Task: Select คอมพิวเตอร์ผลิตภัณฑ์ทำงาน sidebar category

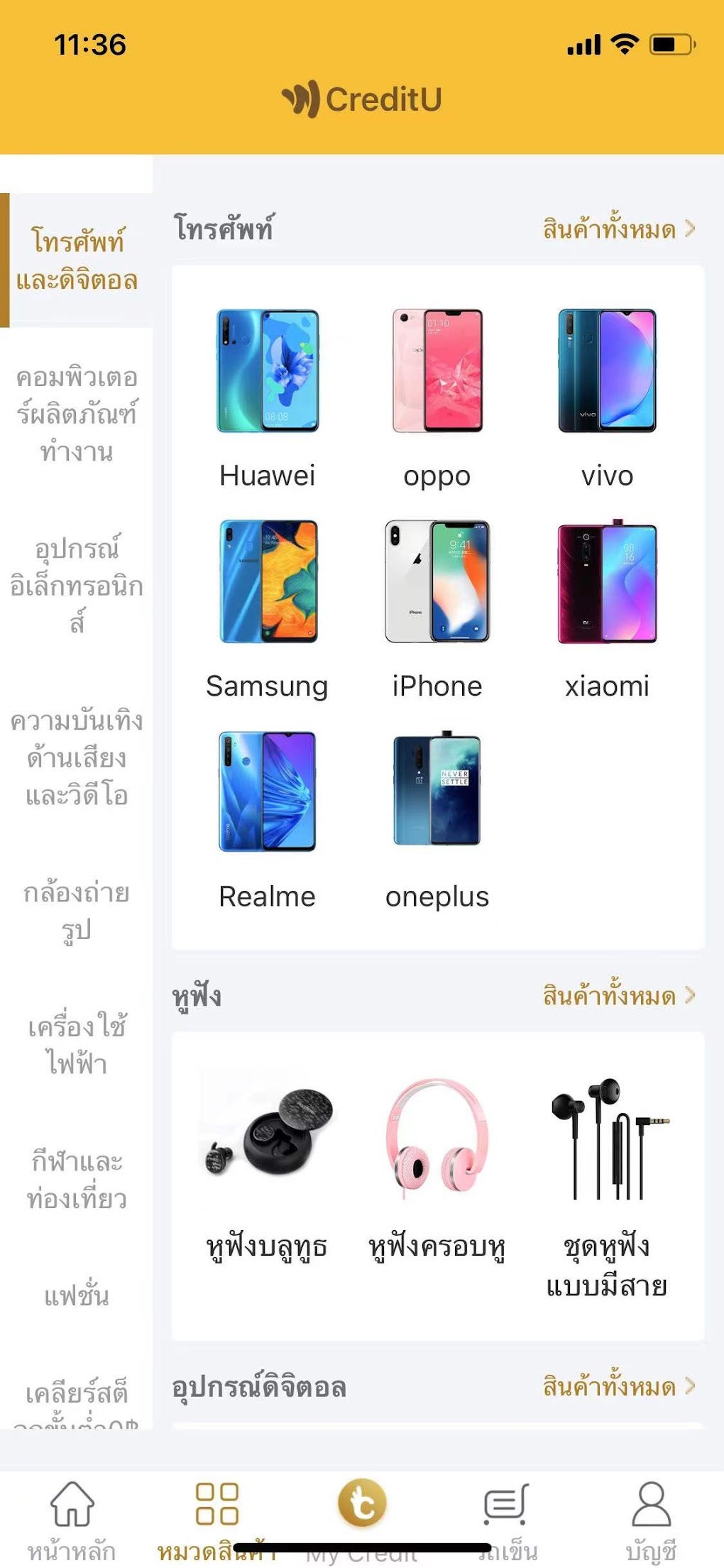Action: pyautogui.click(x=77, y=414)
